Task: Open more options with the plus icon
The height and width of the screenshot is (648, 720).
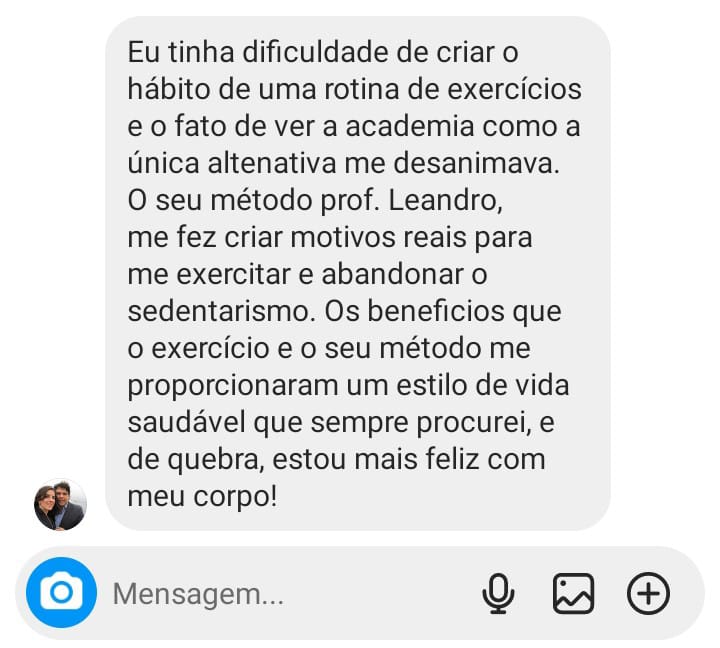Action: [x=648, y=594]
